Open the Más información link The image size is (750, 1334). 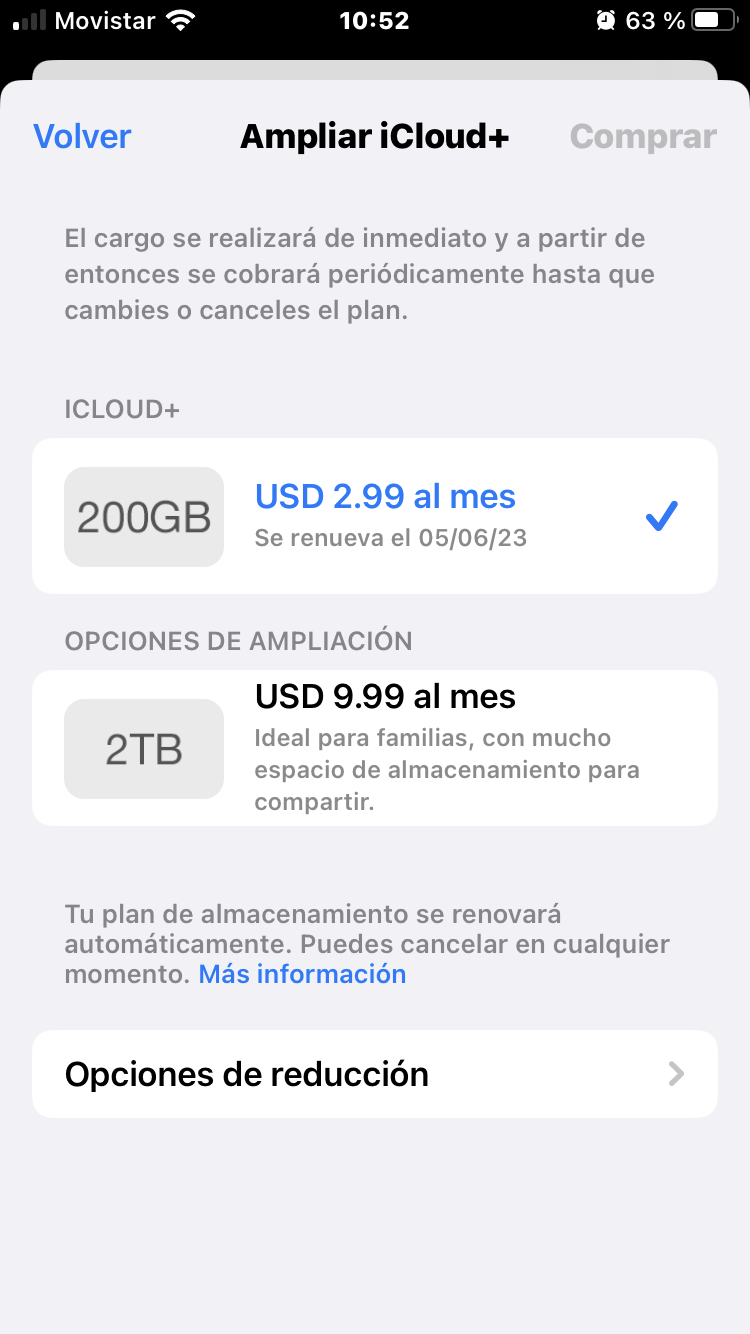(302, 974)
